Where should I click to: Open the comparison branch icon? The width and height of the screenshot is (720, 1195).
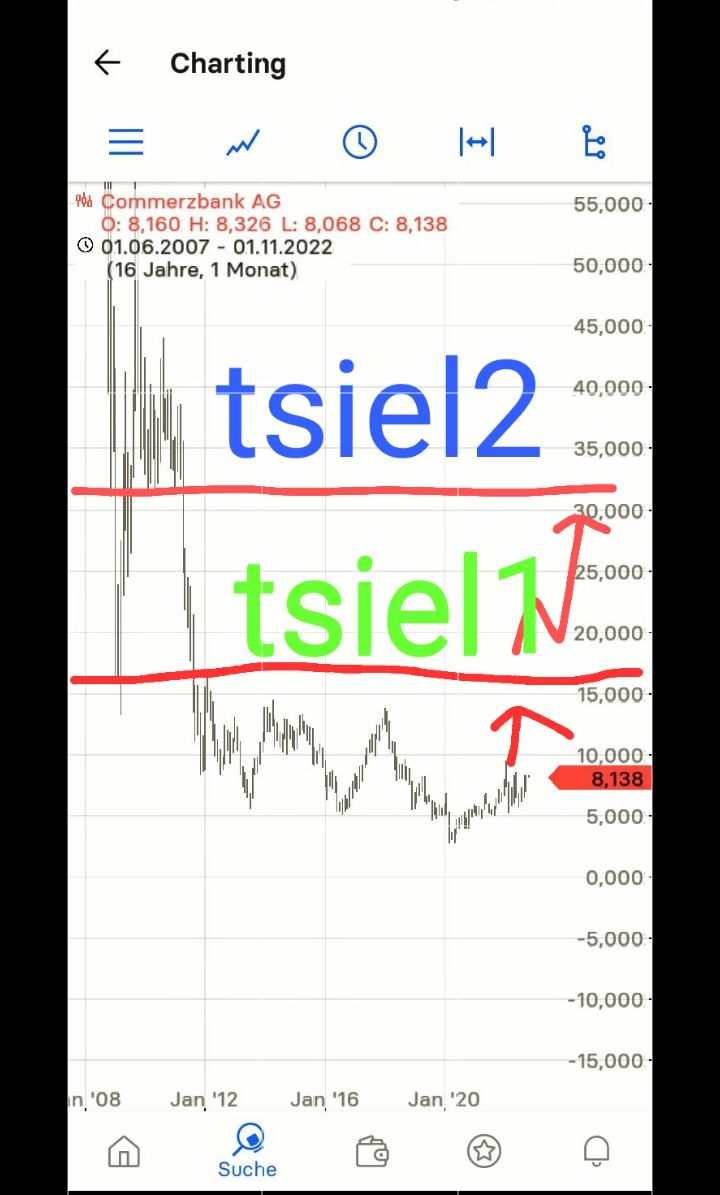594,142
